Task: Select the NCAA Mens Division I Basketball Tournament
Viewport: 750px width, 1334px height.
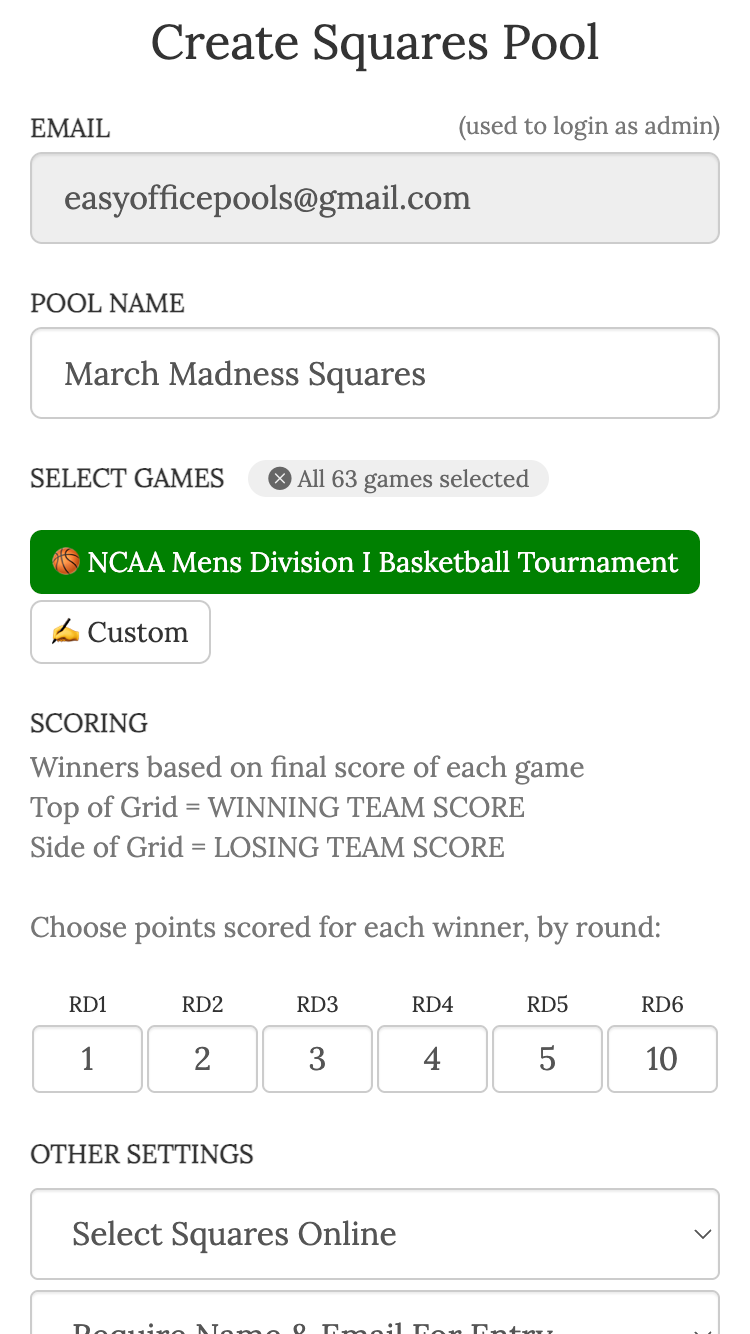Action: (x=364, y=562)
